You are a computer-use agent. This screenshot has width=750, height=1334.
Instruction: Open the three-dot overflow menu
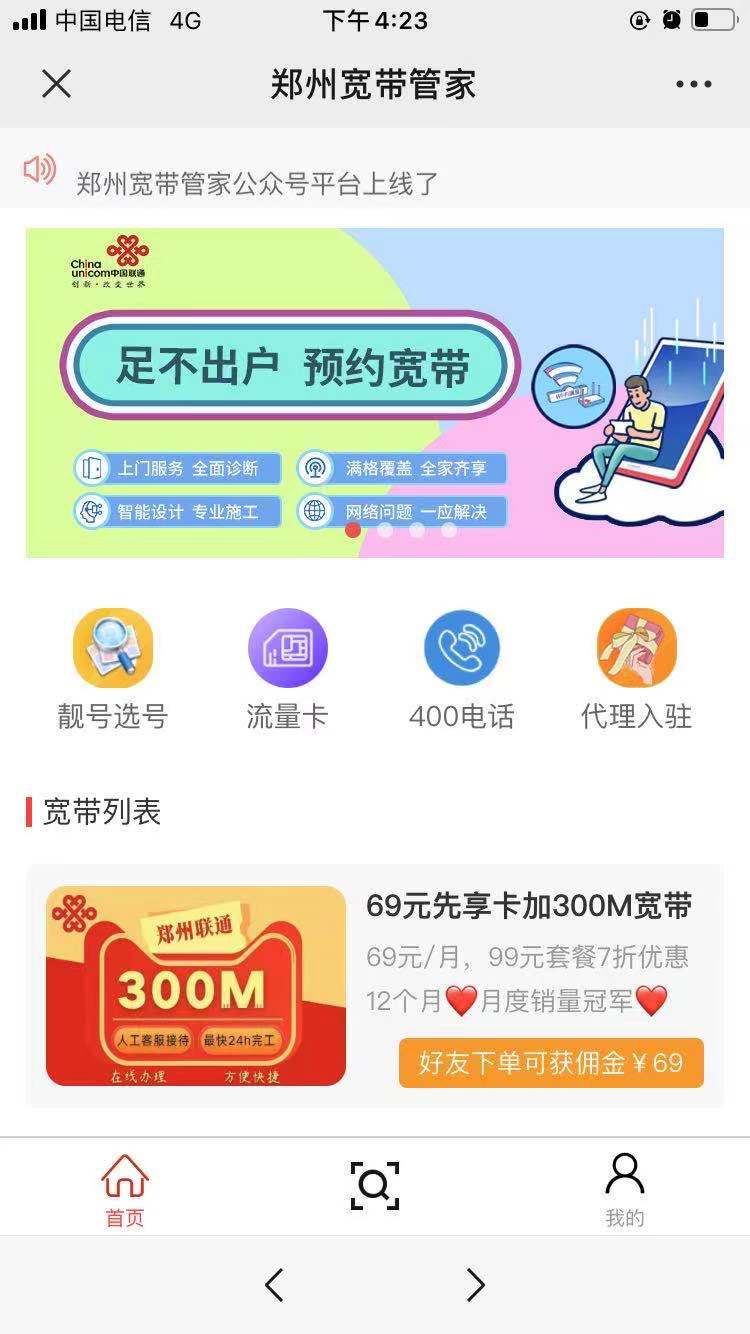coord(693,85)
